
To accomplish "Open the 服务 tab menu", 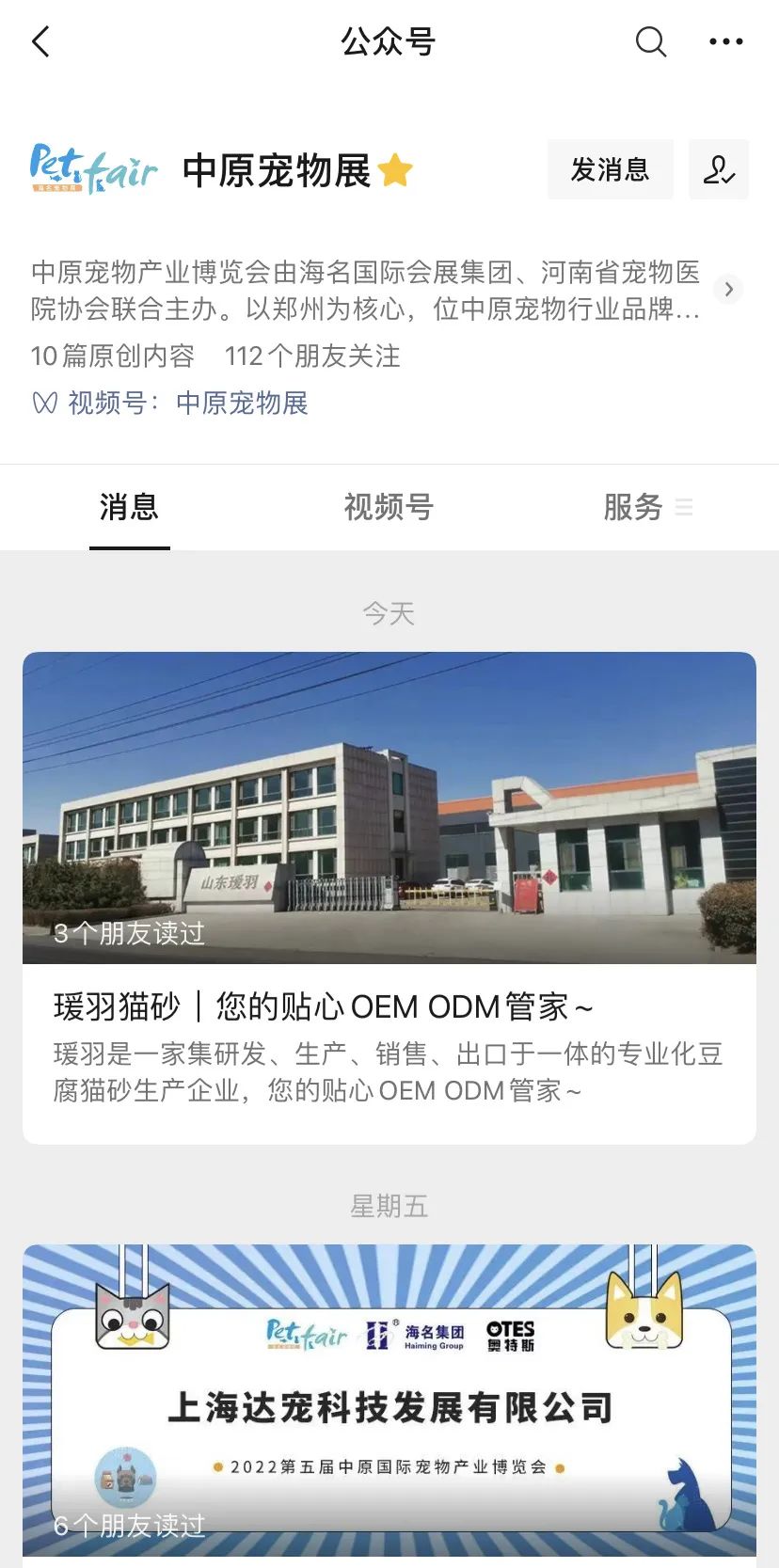I will click(x=647, y=507).
